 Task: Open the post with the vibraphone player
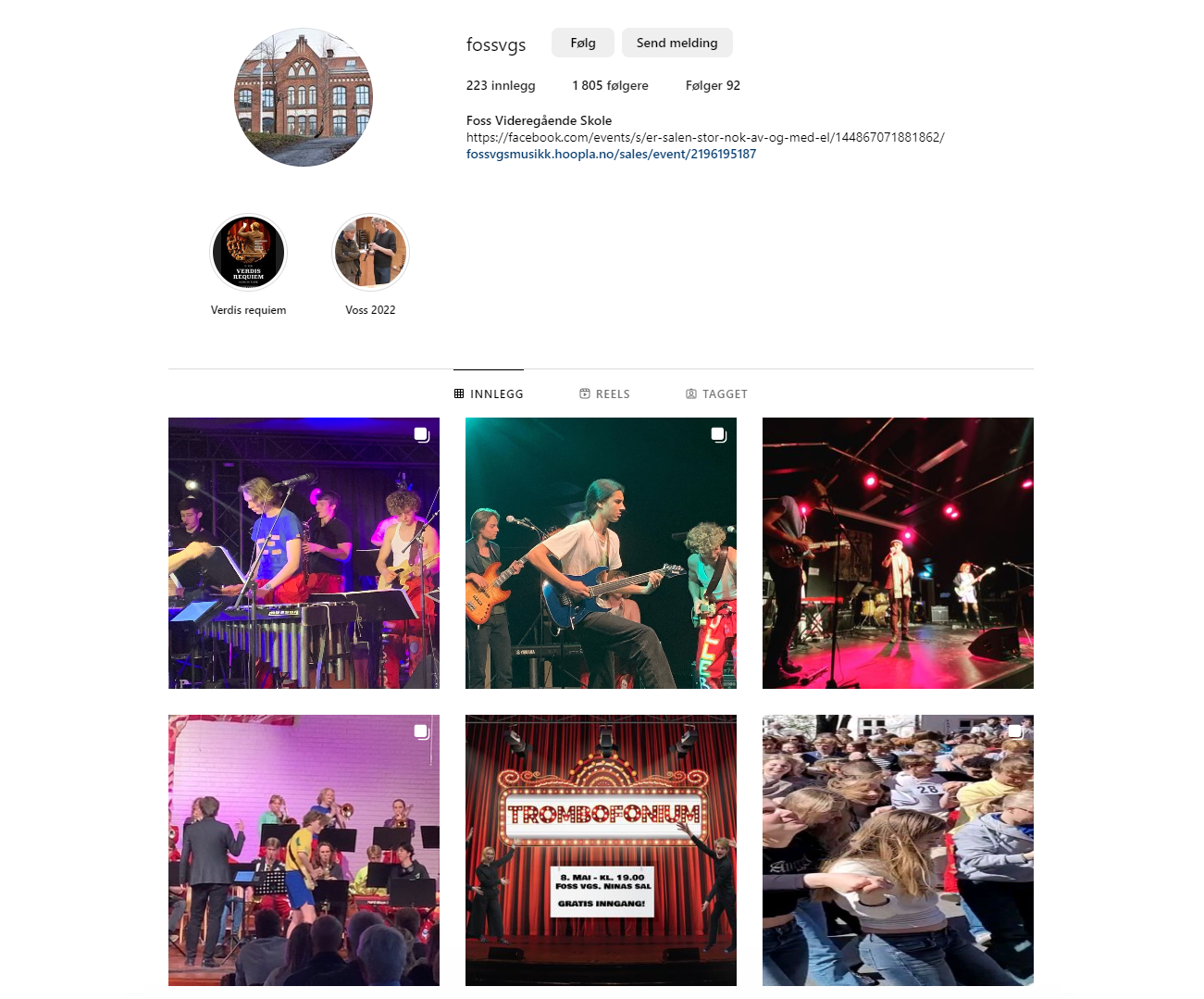pyautogui.click(x=304, y=553)
